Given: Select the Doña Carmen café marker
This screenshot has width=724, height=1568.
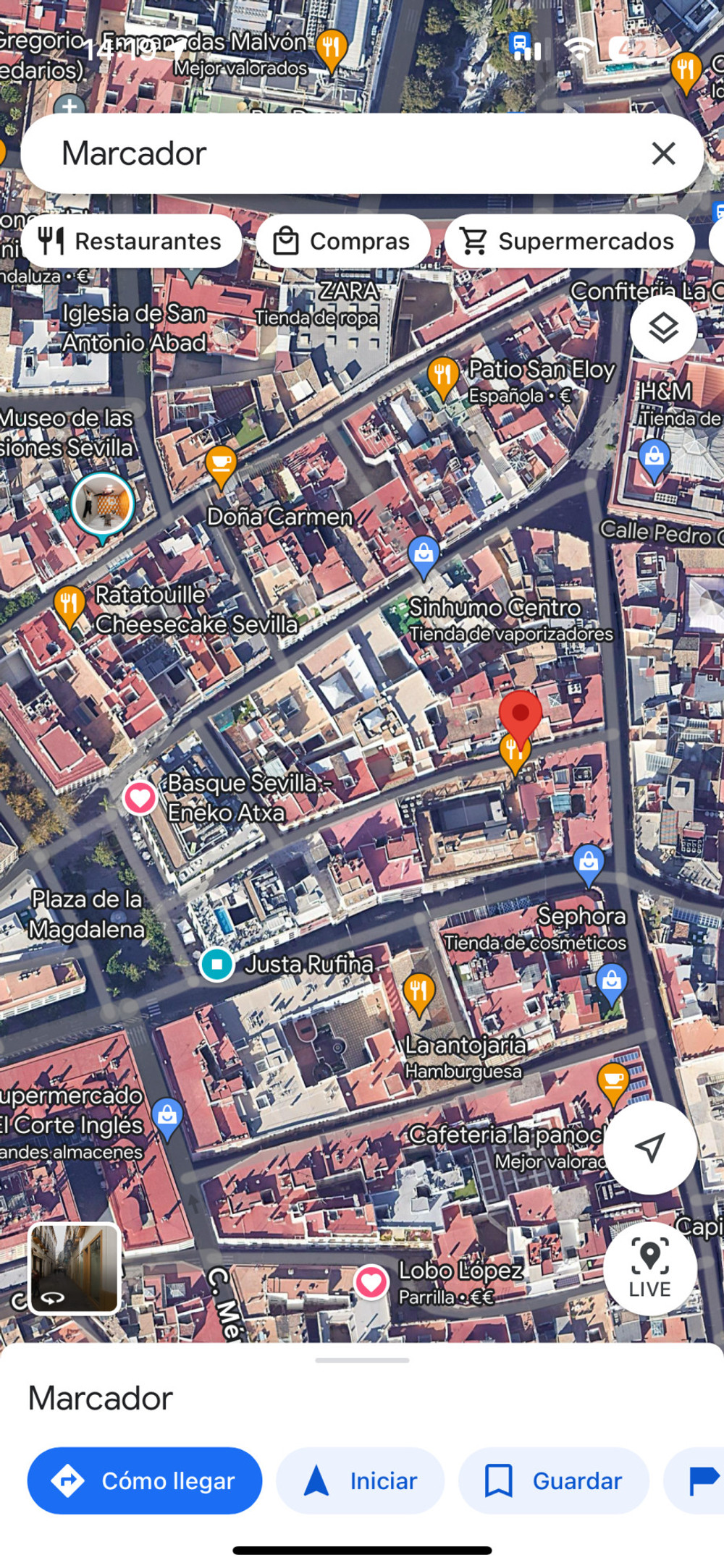Looking at the screenshot, I should [x=221, y=467].
